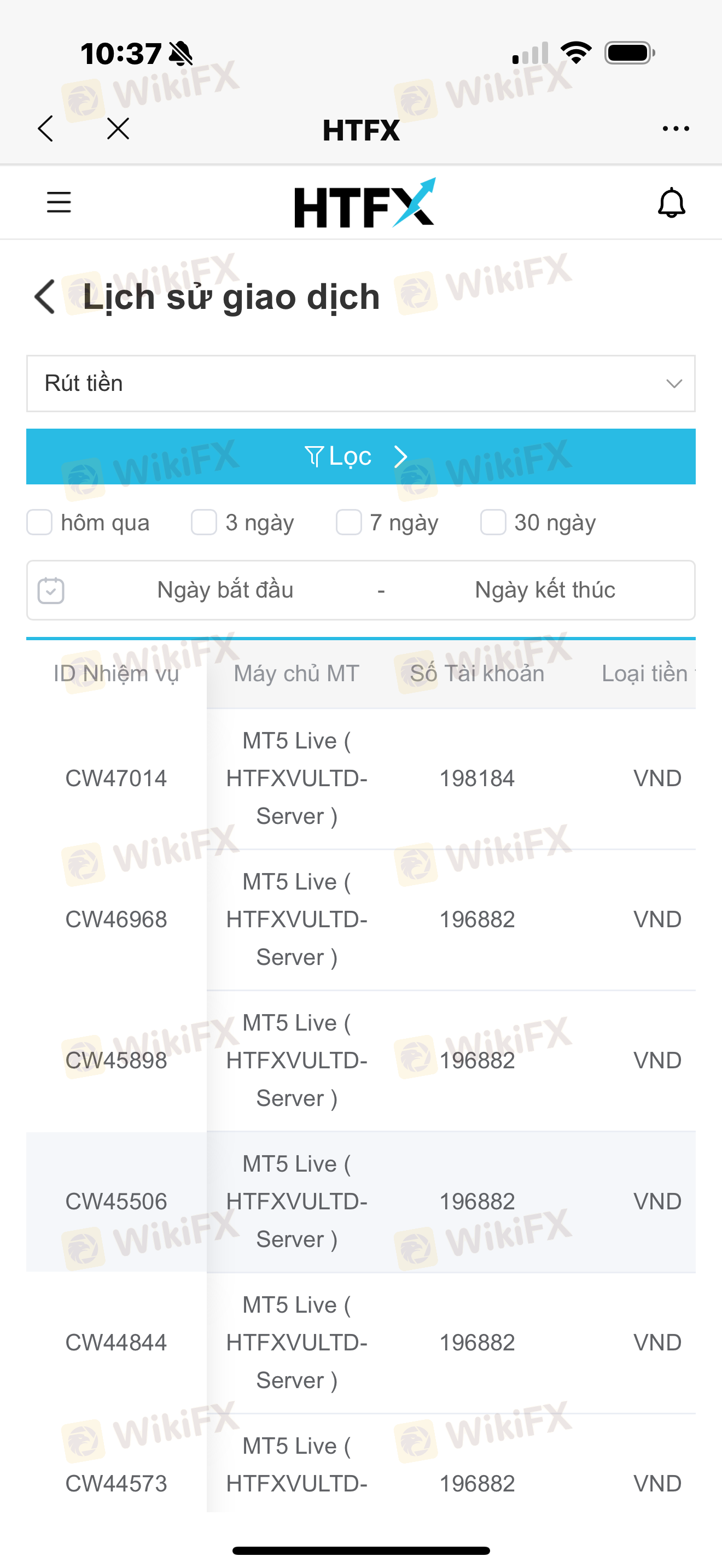
Task: Open the hamburger drawer menu
Action: (x=59, y=202)
